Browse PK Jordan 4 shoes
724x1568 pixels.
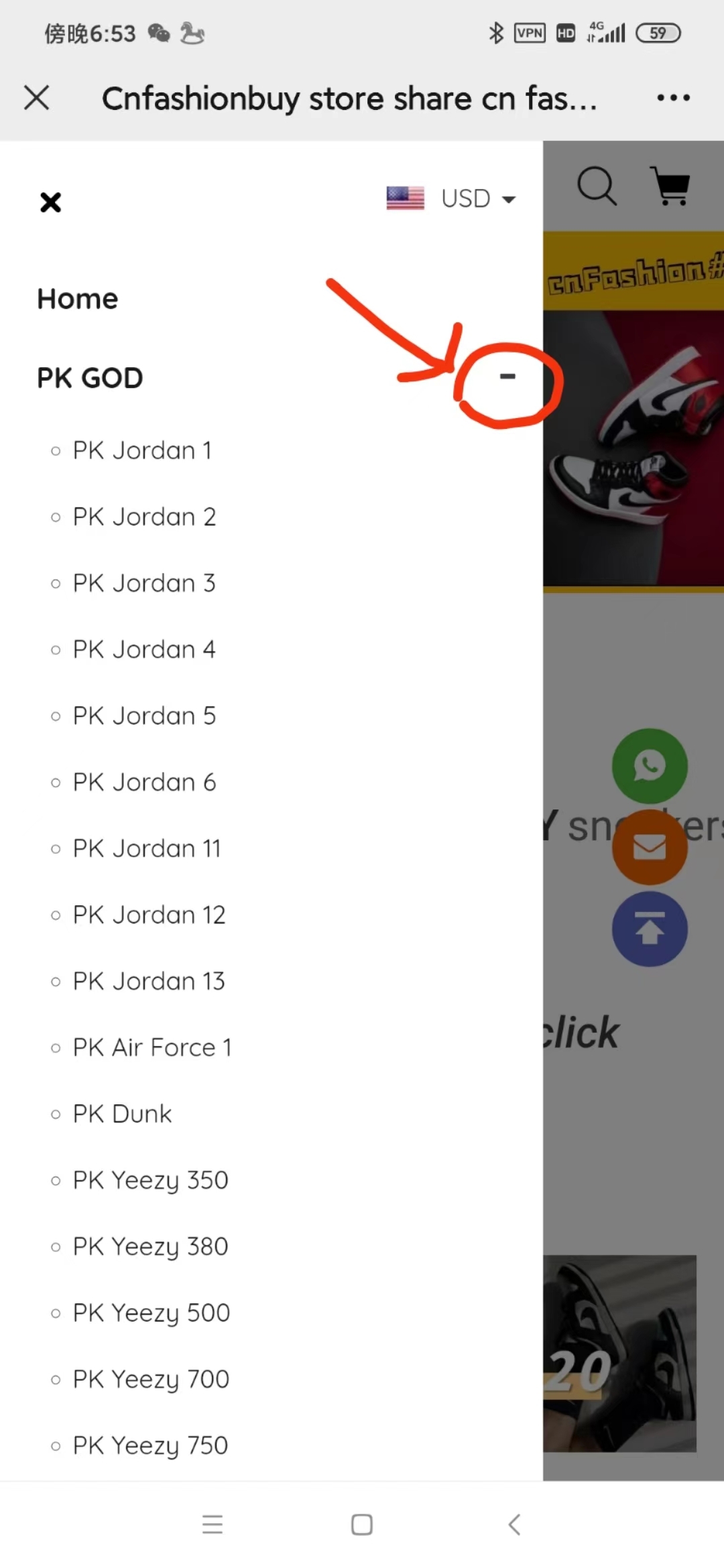tap(144, 649)
